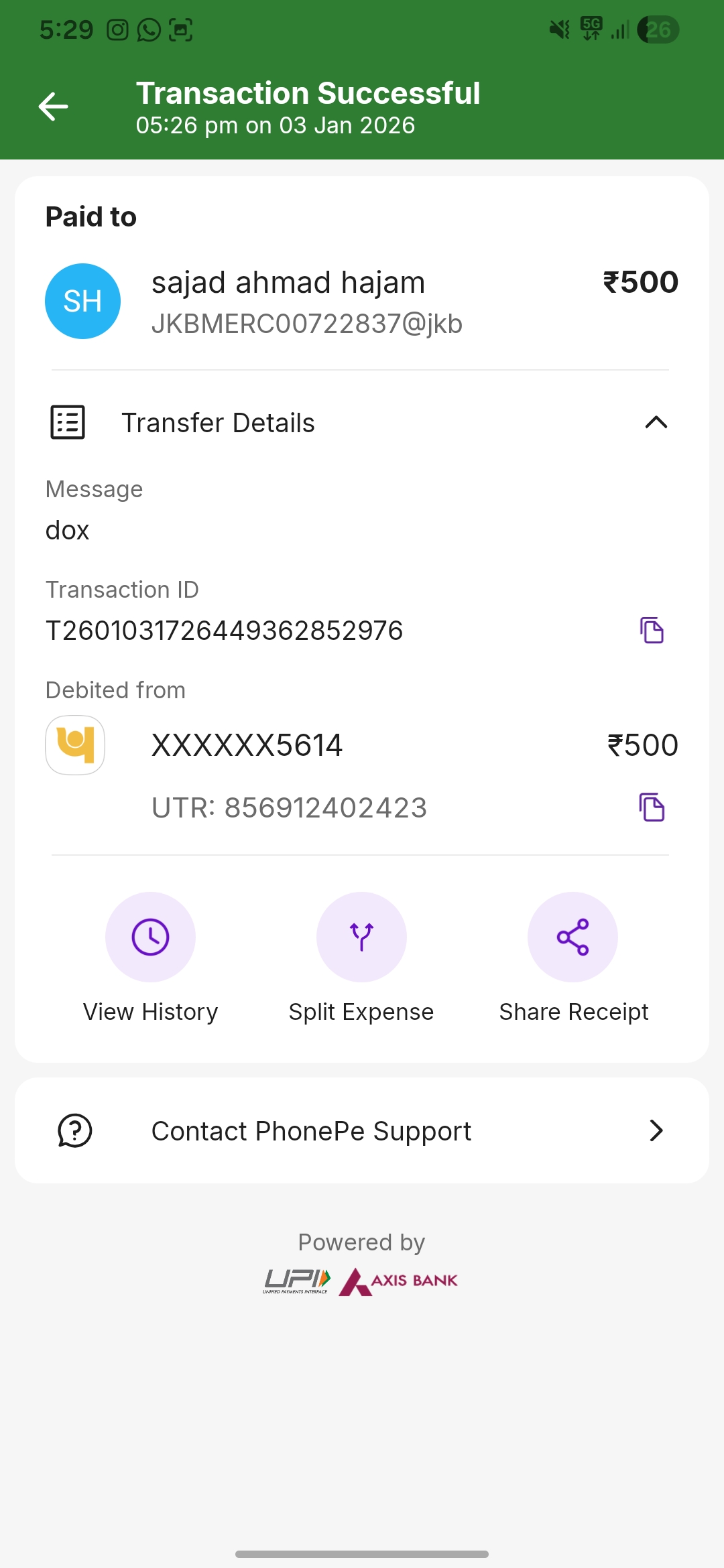Copy the Transaction ID
This screenshot has height=1568, width=724.
pos(652,631)
